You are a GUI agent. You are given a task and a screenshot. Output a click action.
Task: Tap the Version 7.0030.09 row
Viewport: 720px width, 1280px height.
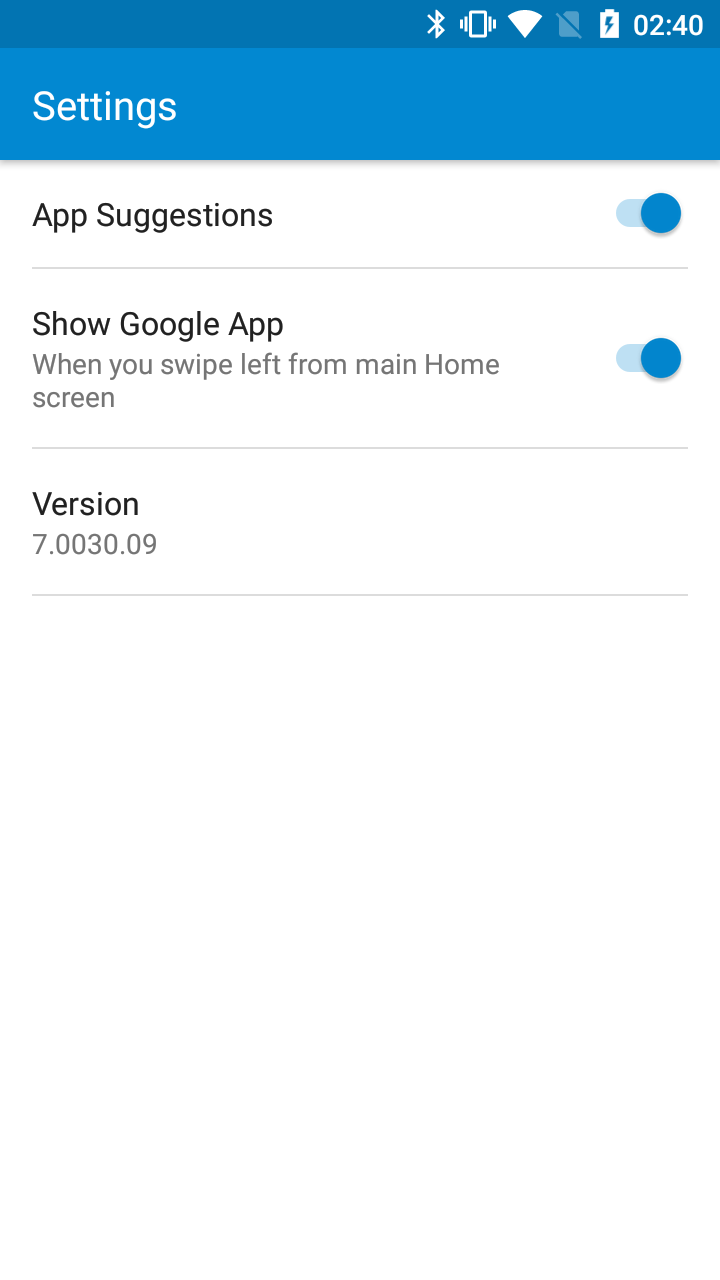tap(360, 522)
